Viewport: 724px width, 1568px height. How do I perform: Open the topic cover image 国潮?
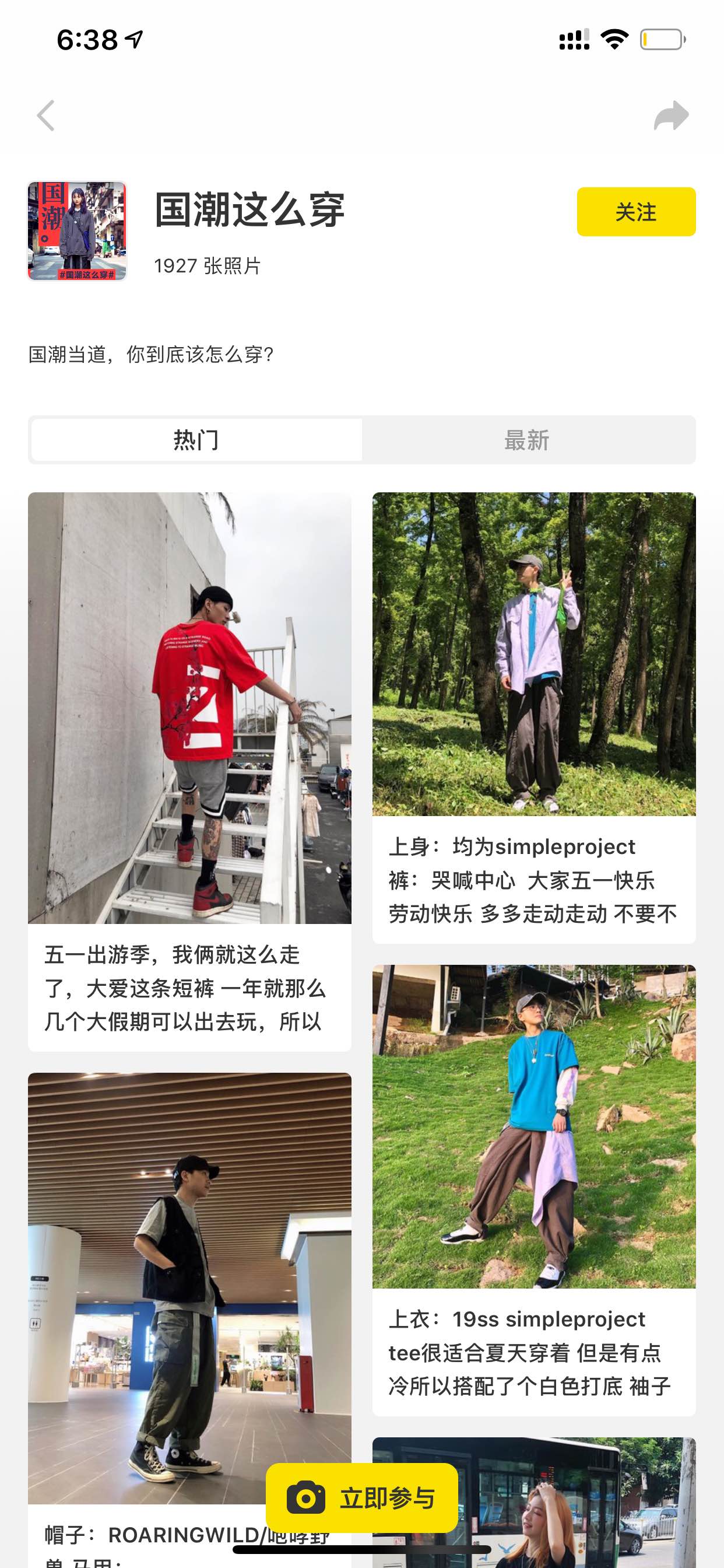pyautogui.click(x=78, y=232)
